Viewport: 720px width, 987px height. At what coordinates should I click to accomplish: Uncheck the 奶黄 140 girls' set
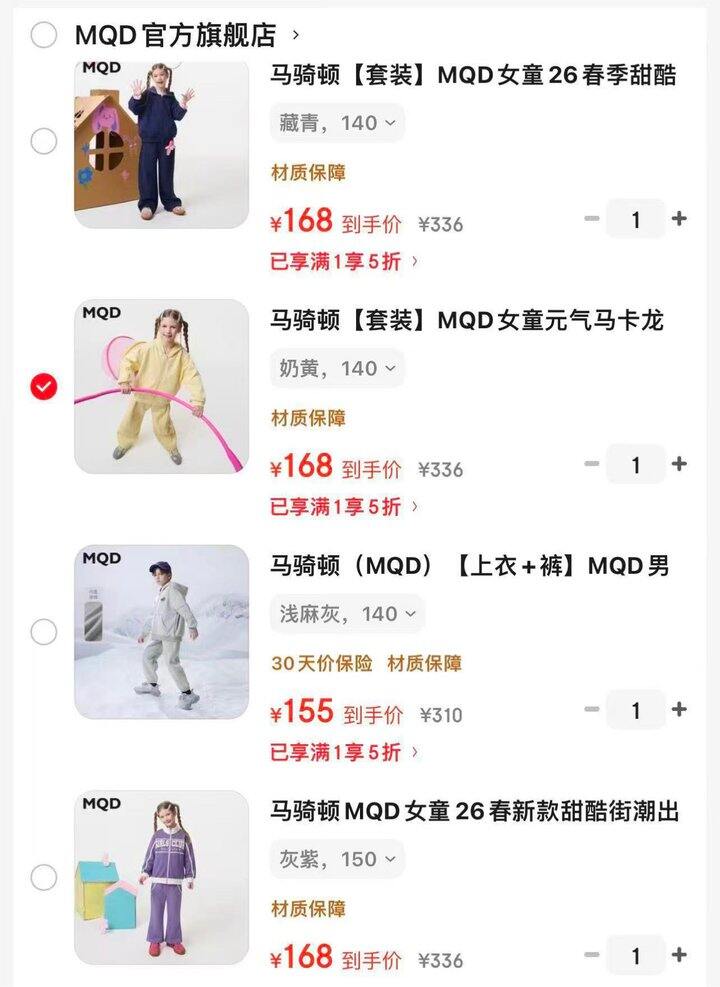43,386
